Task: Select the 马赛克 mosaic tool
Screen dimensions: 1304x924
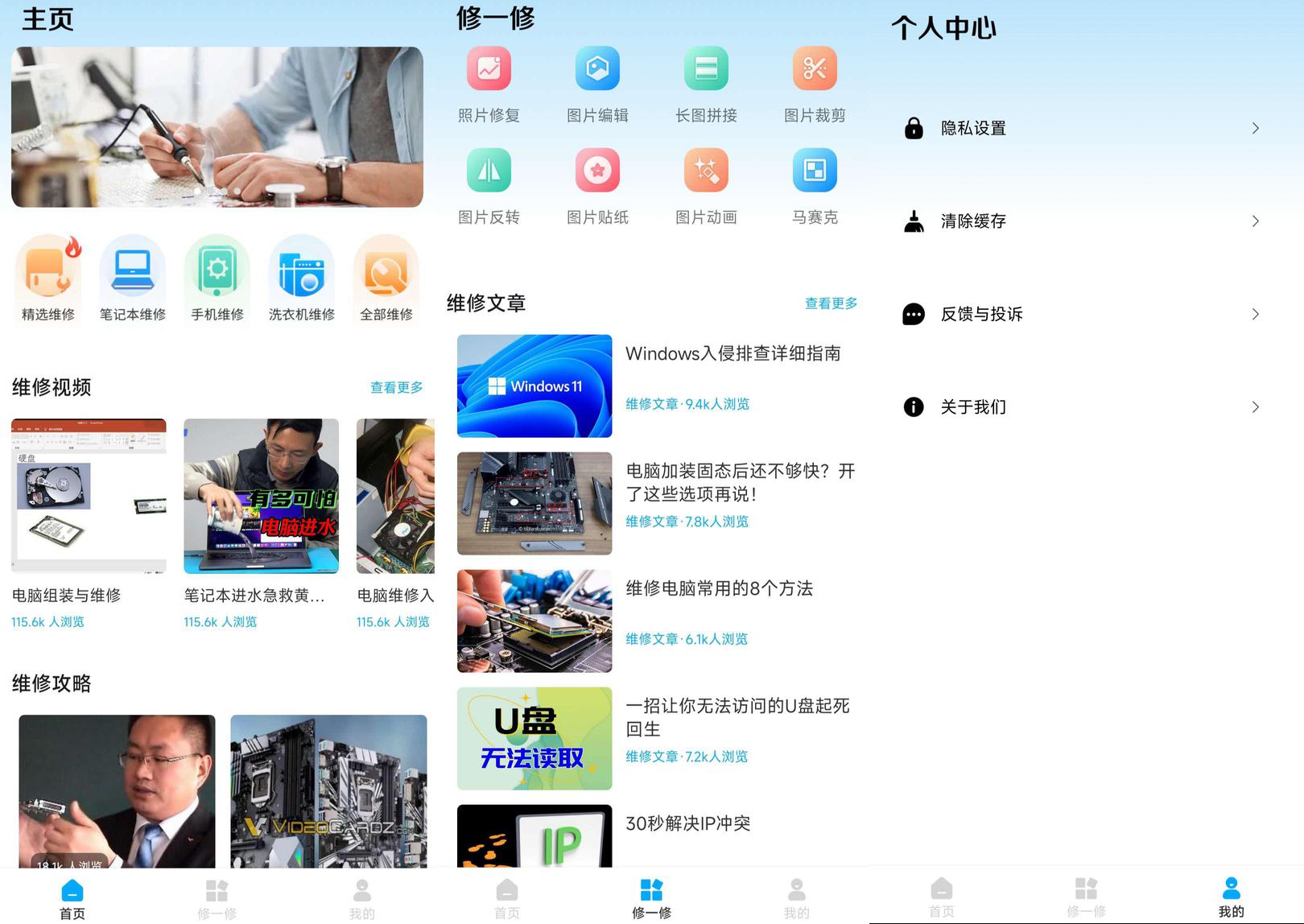Action: (815, 171)
